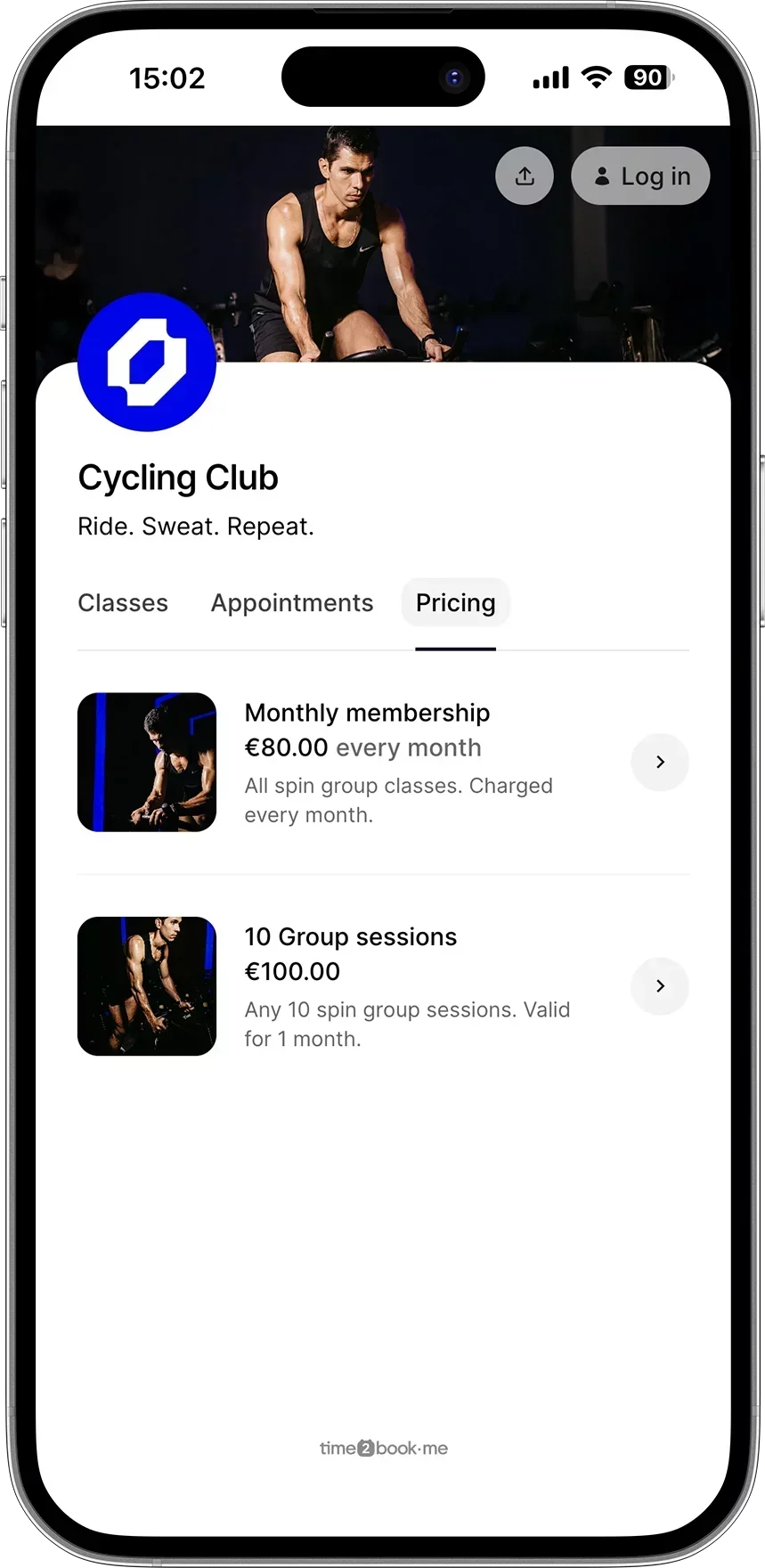
Task: Expand details for the Monthly membership plan
Action: [660, 762]
